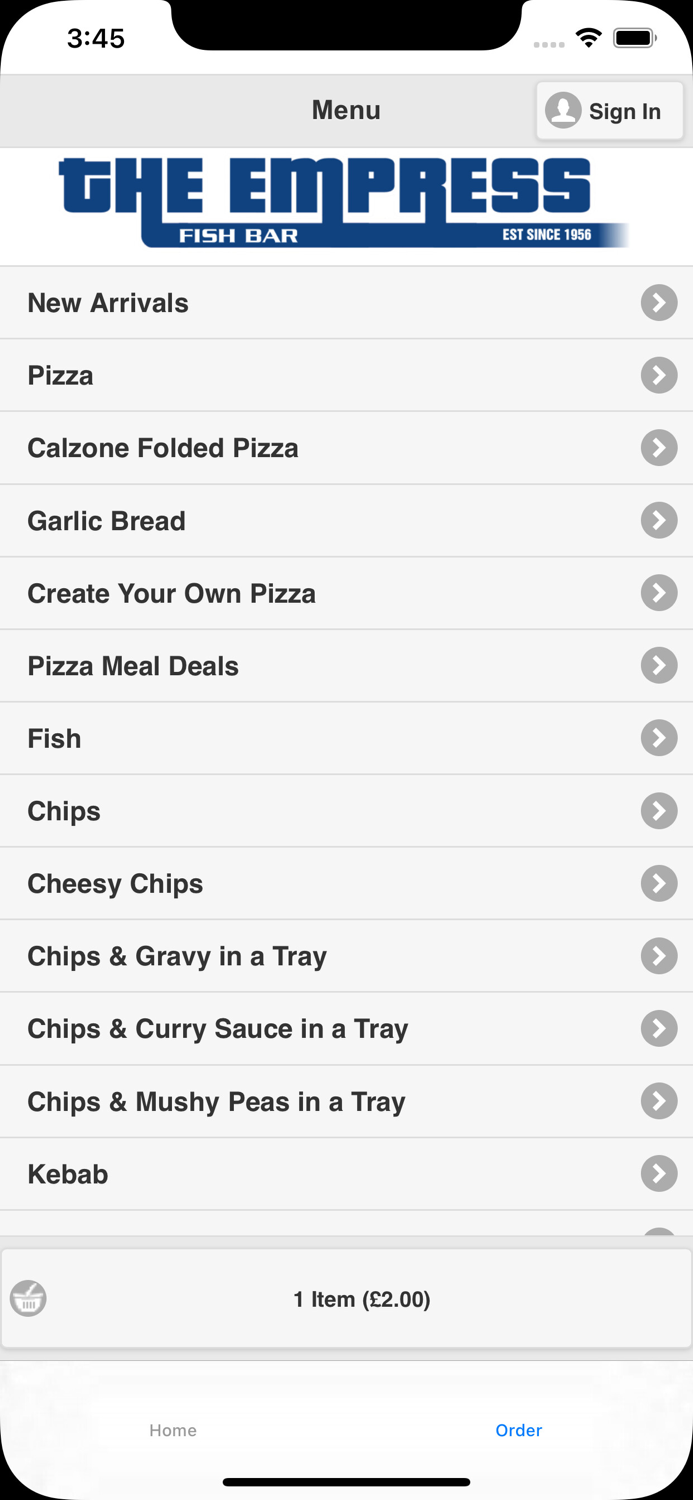Select Create Your Own Pizza
Viewport: 693px width, 1500px height.
[x=346, y=594]
